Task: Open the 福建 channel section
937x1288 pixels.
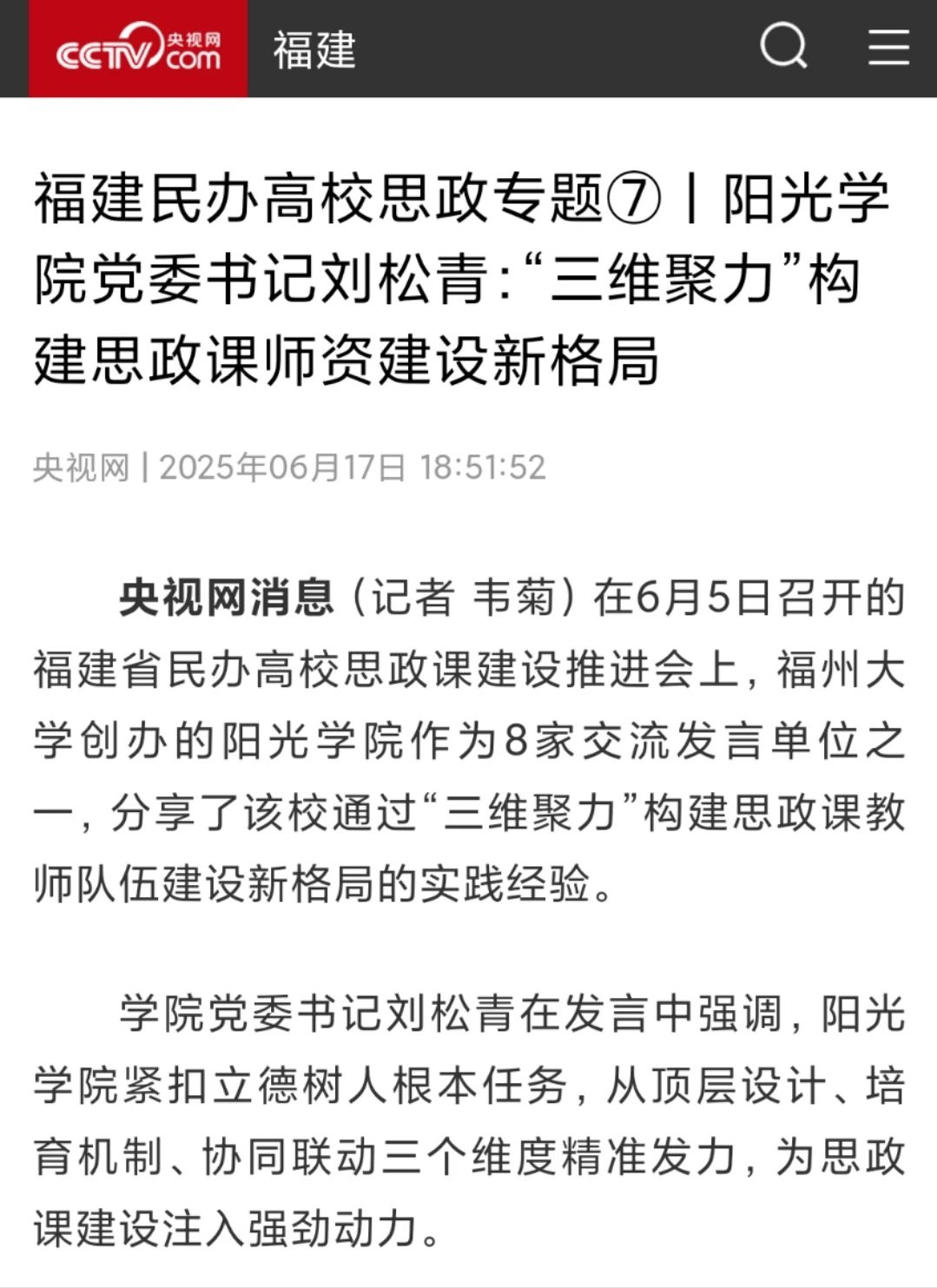Action: [314, 50]
